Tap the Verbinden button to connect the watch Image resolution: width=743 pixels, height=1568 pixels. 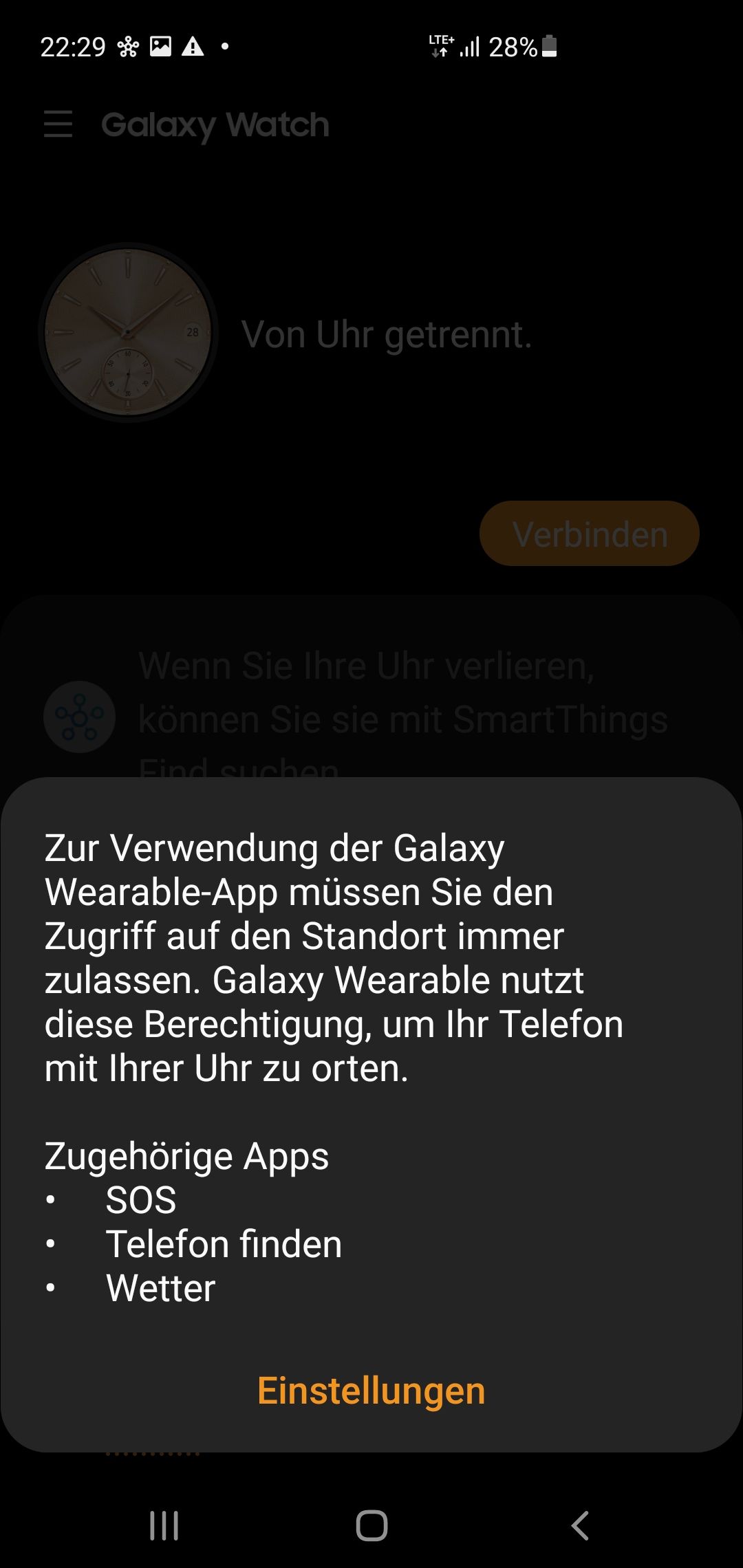(x=588, y=533)
